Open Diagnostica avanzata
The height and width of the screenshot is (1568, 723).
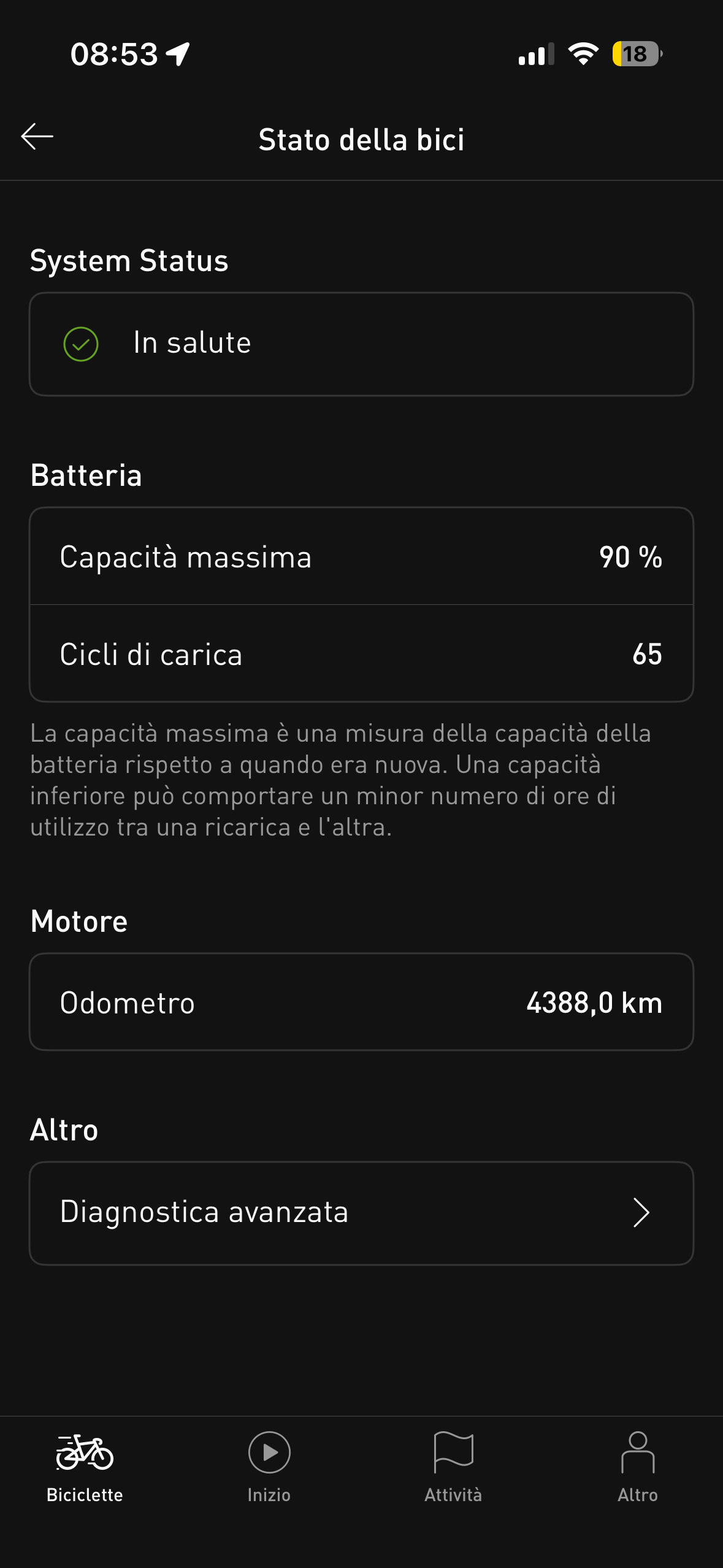(x=361, y=1213)
